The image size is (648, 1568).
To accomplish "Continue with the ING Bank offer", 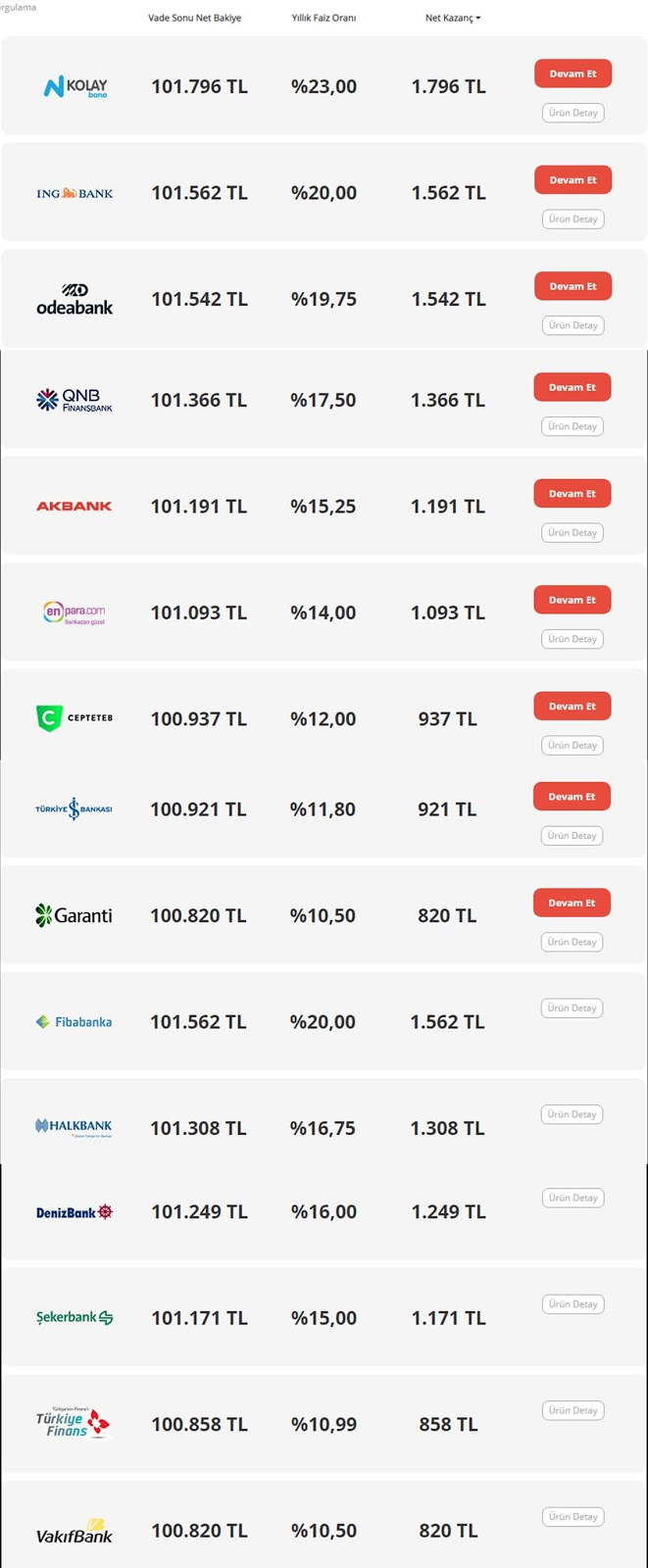I will click(573, 180).
